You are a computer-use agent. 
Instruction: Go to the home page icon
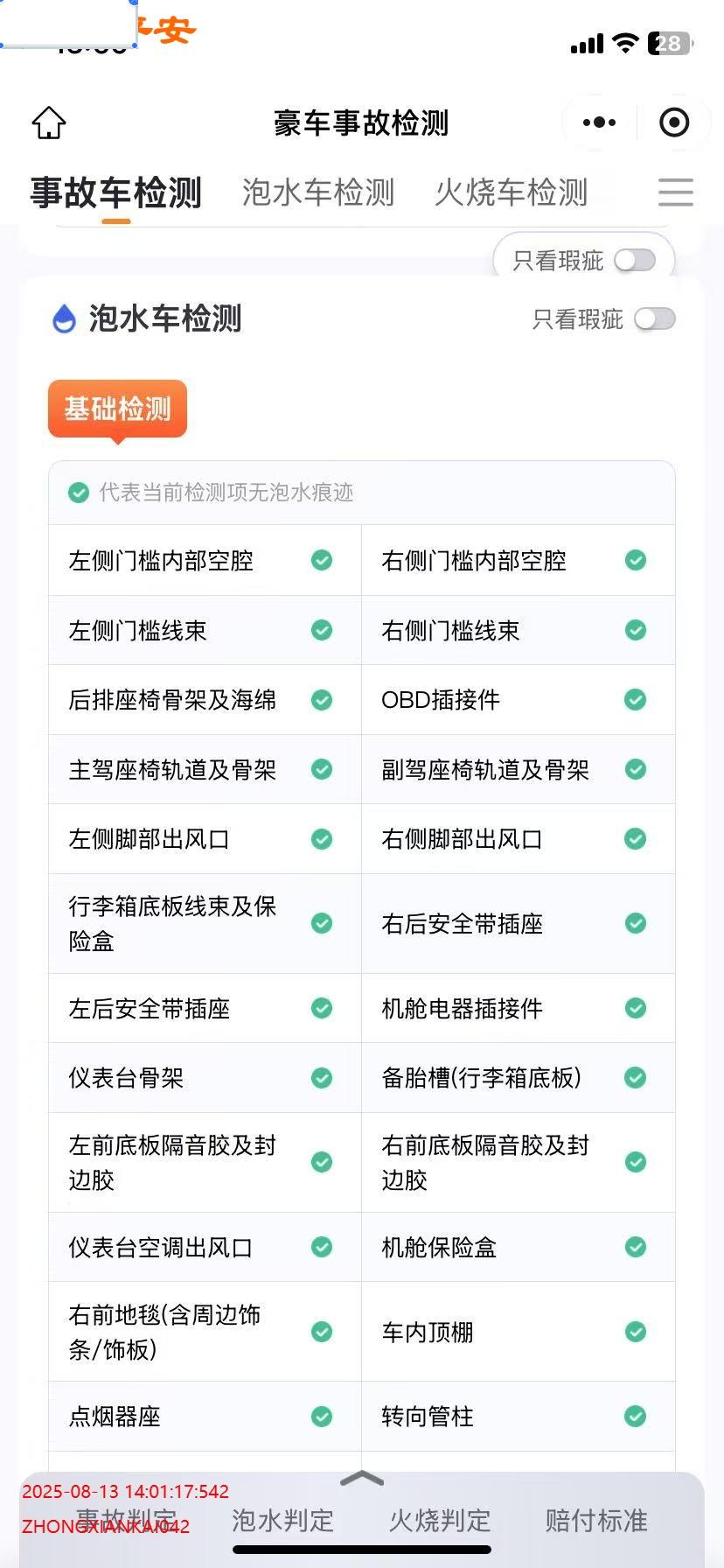tap(49, 123)
